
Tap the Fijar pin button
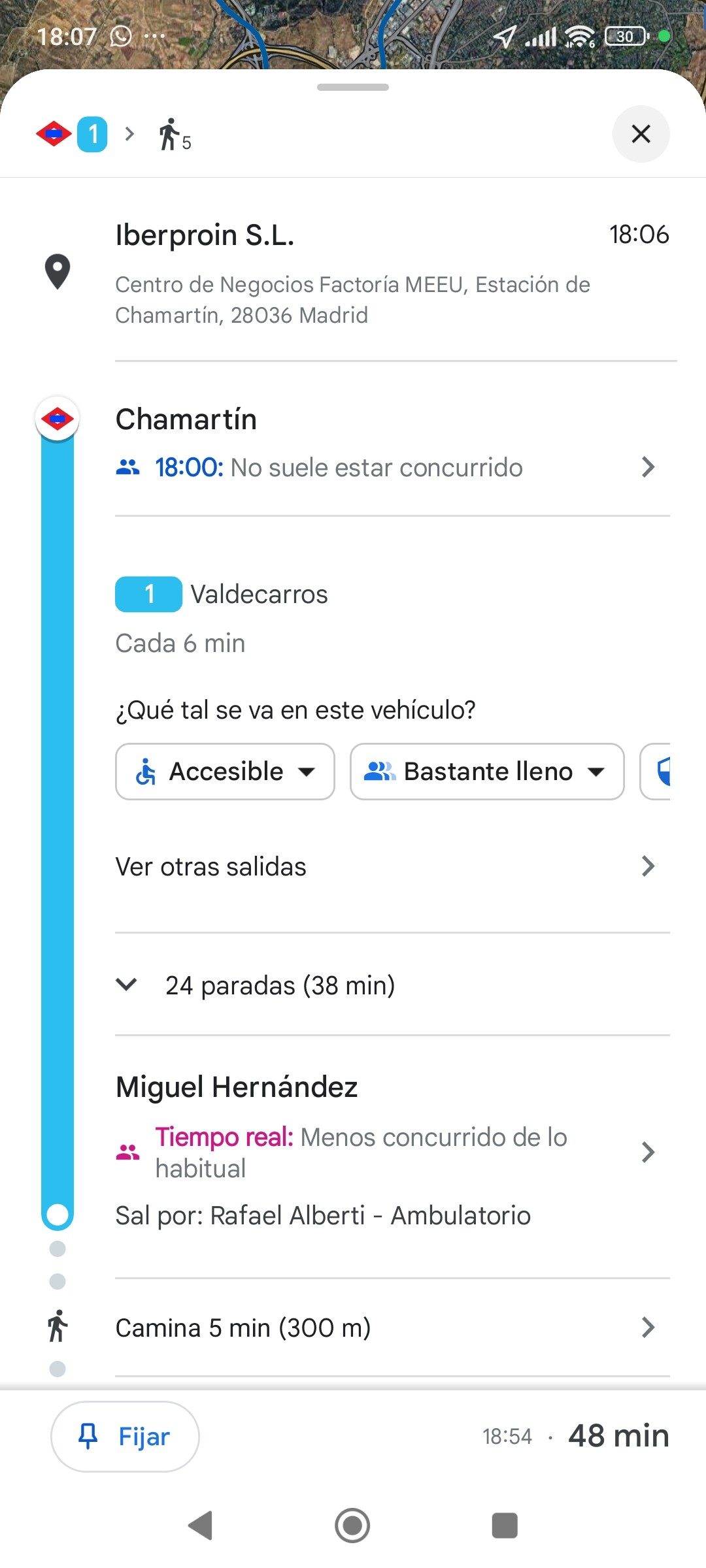pyautogui.click(x=125, y=1437)
